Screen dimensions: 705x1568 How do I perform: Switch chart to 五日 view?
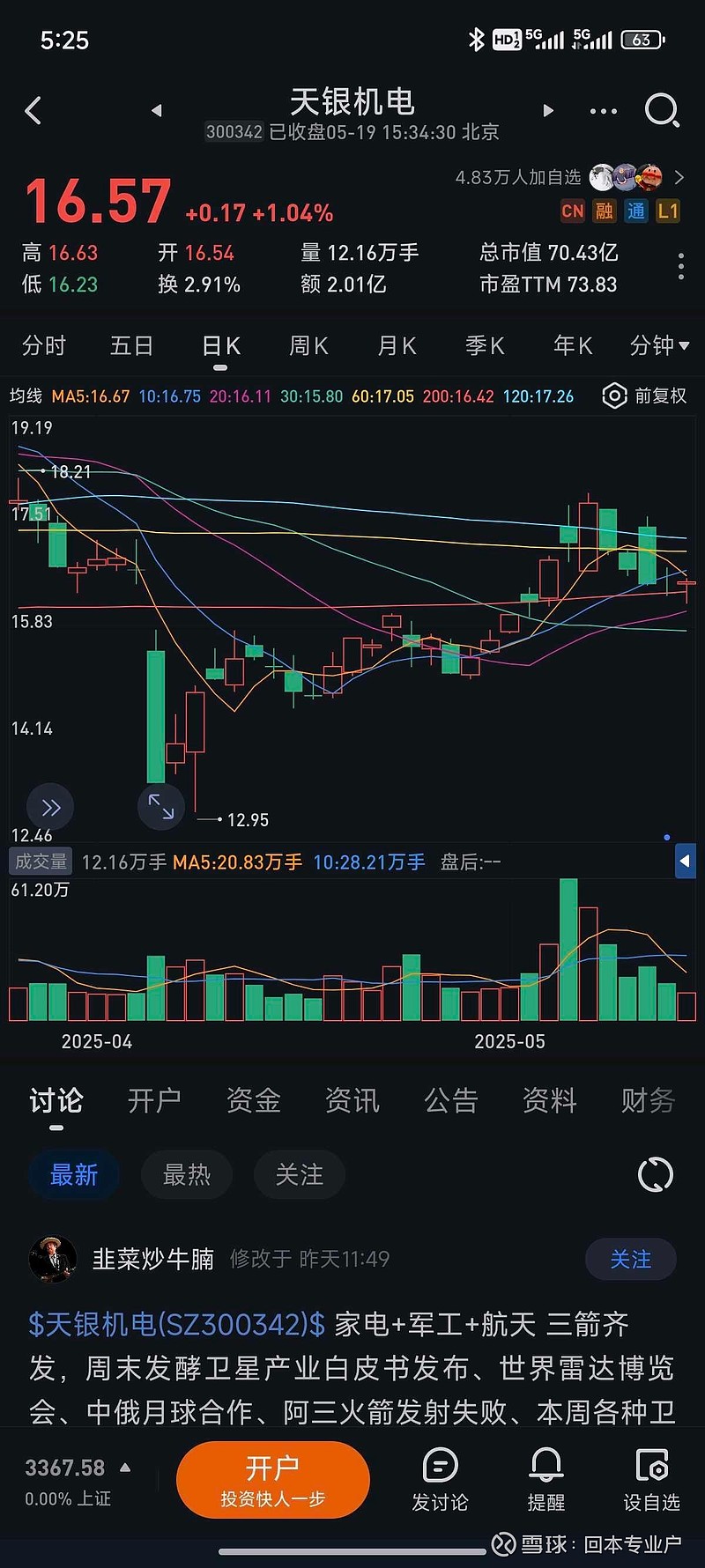coord(132,346)
